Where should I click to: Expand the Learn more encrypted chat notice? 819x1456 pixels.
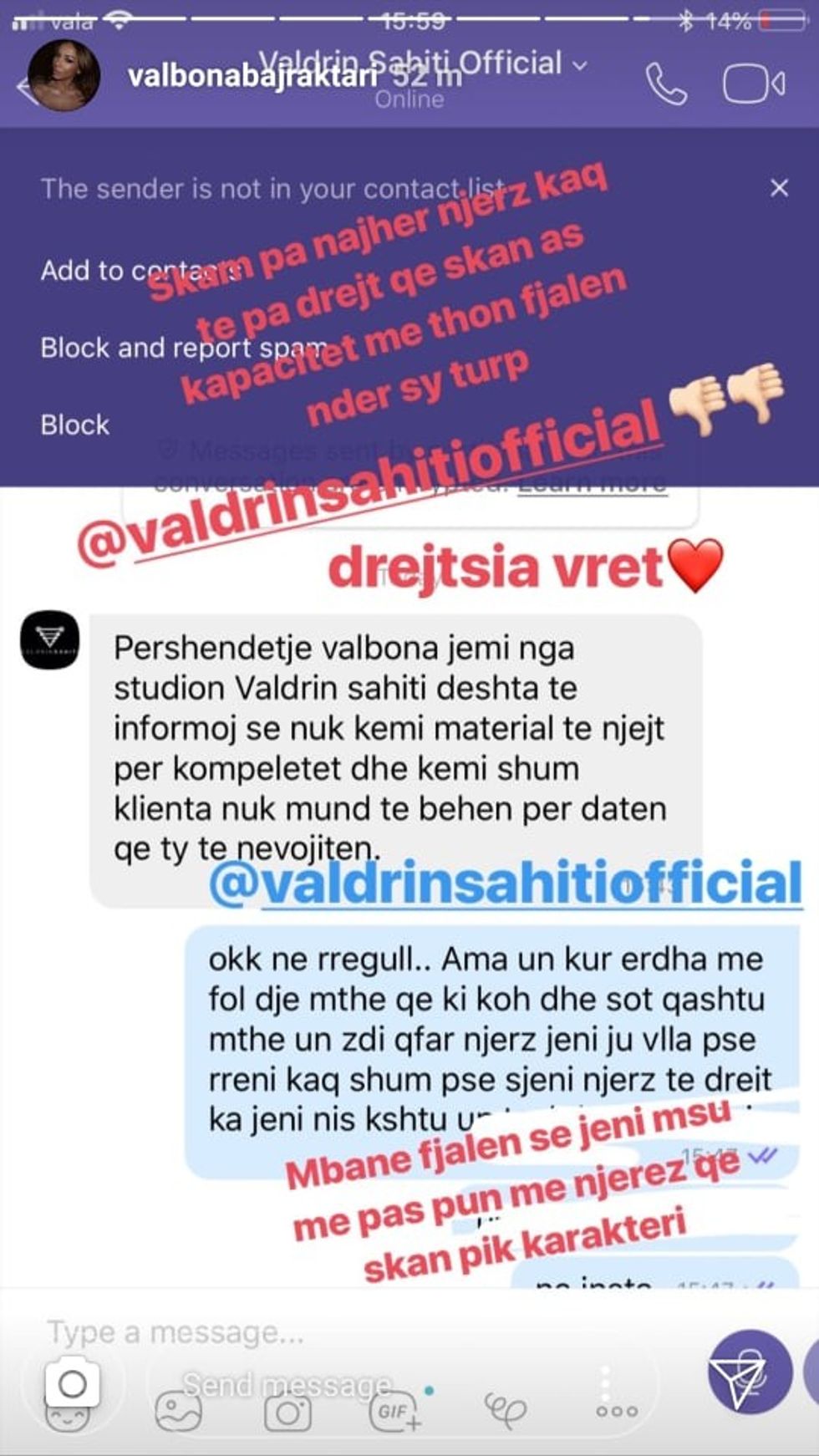tap(595, 481)
